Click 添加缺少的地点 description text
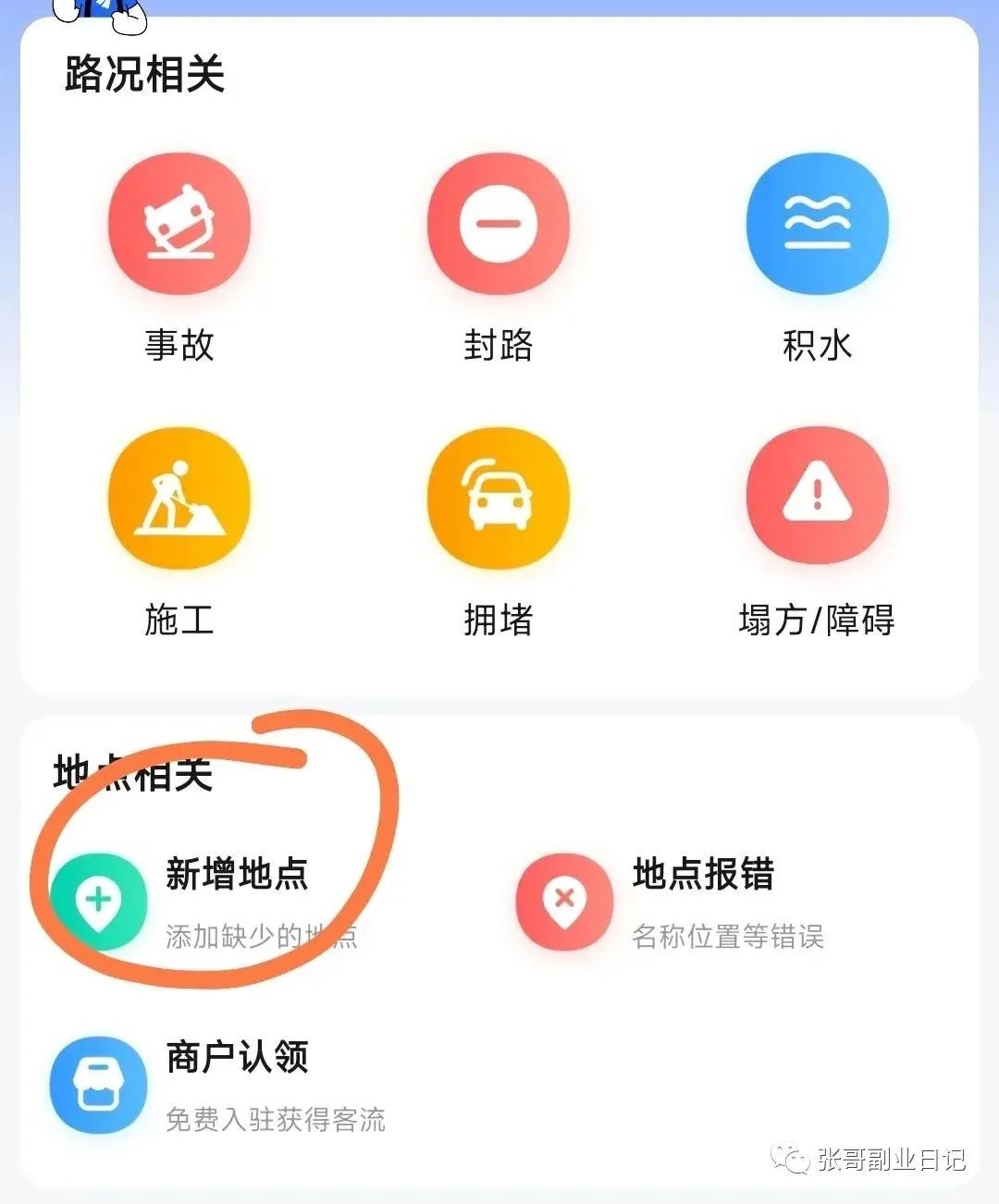 (x=264, y=938)
